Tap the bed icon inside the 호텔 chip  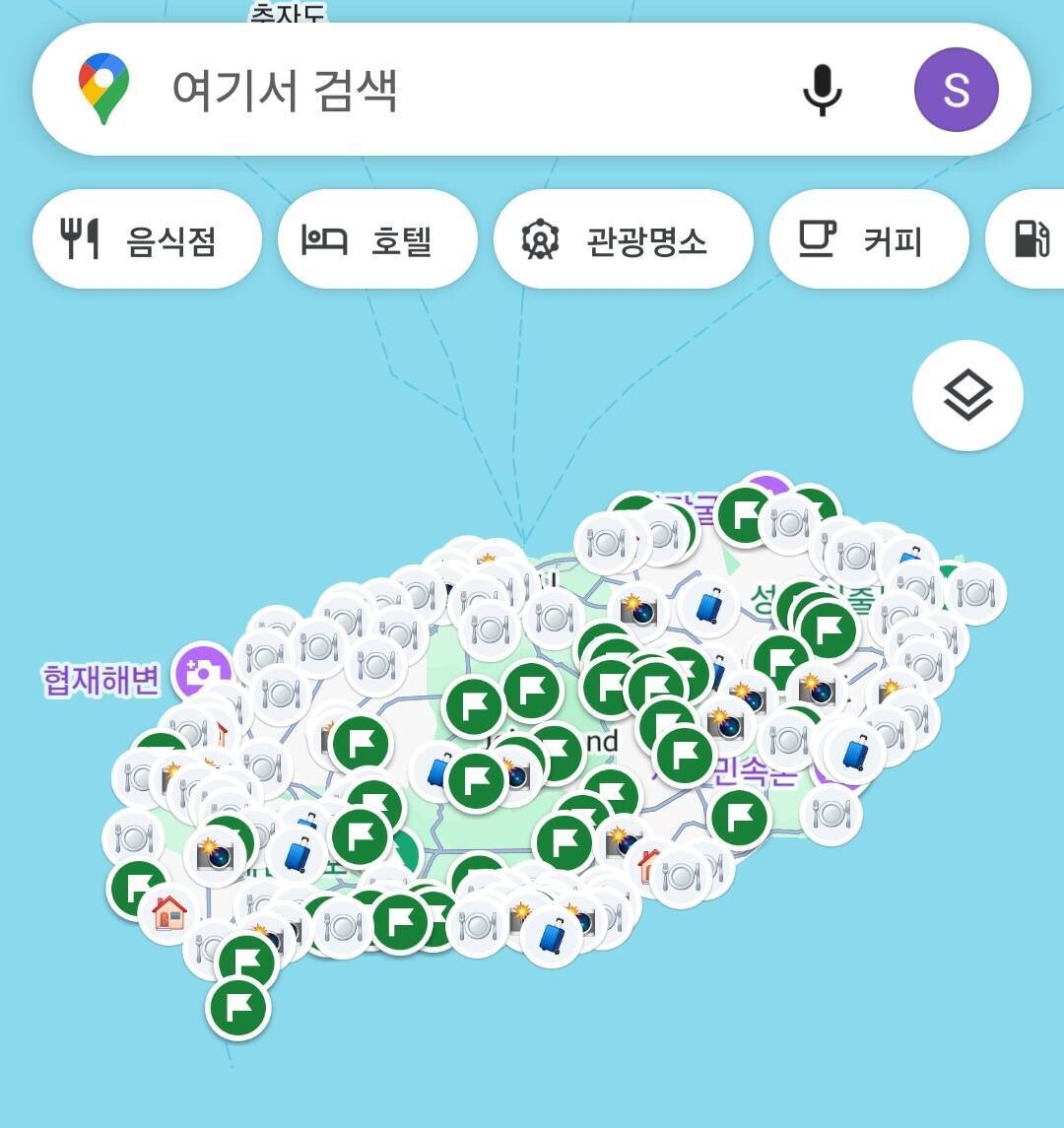pos(325,238)
